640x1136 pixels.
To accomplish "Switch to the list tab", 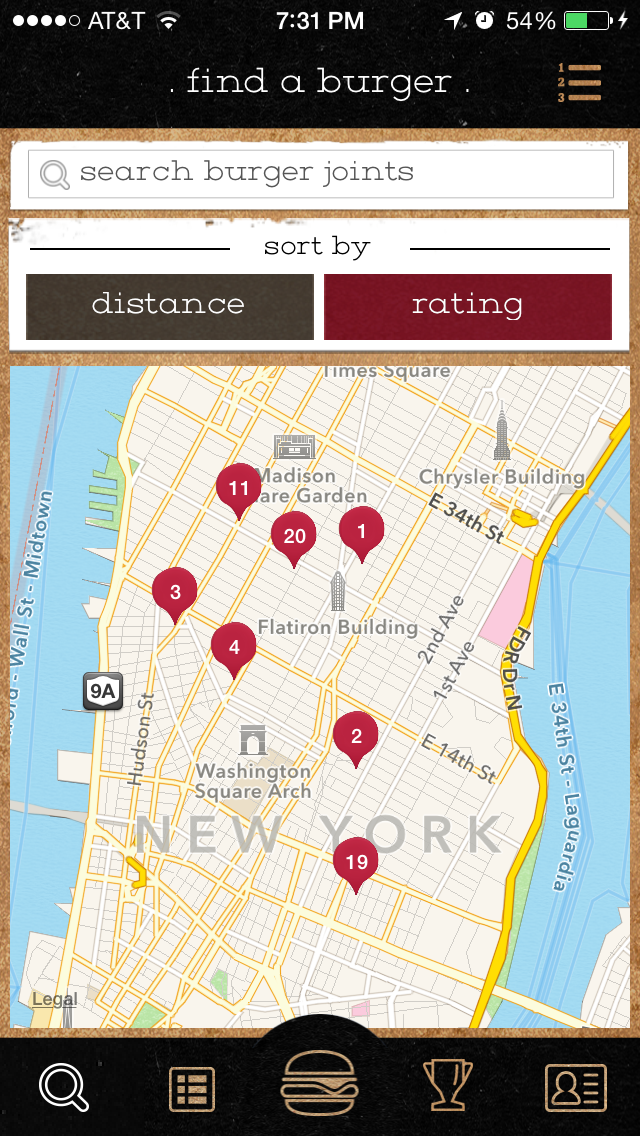I will click(x=192, y=1088).
